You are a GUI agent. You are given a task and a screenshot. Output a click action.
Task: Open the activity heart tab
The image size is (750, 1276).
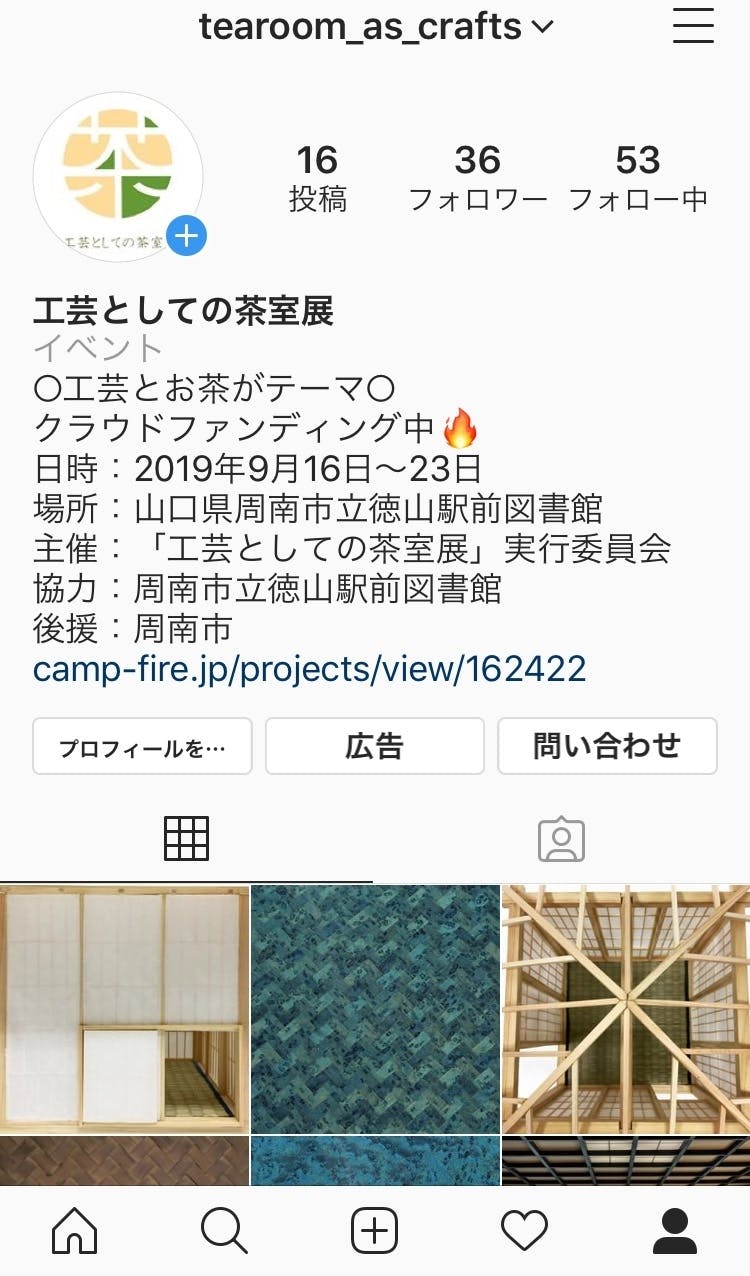[x=525, y=1231]
